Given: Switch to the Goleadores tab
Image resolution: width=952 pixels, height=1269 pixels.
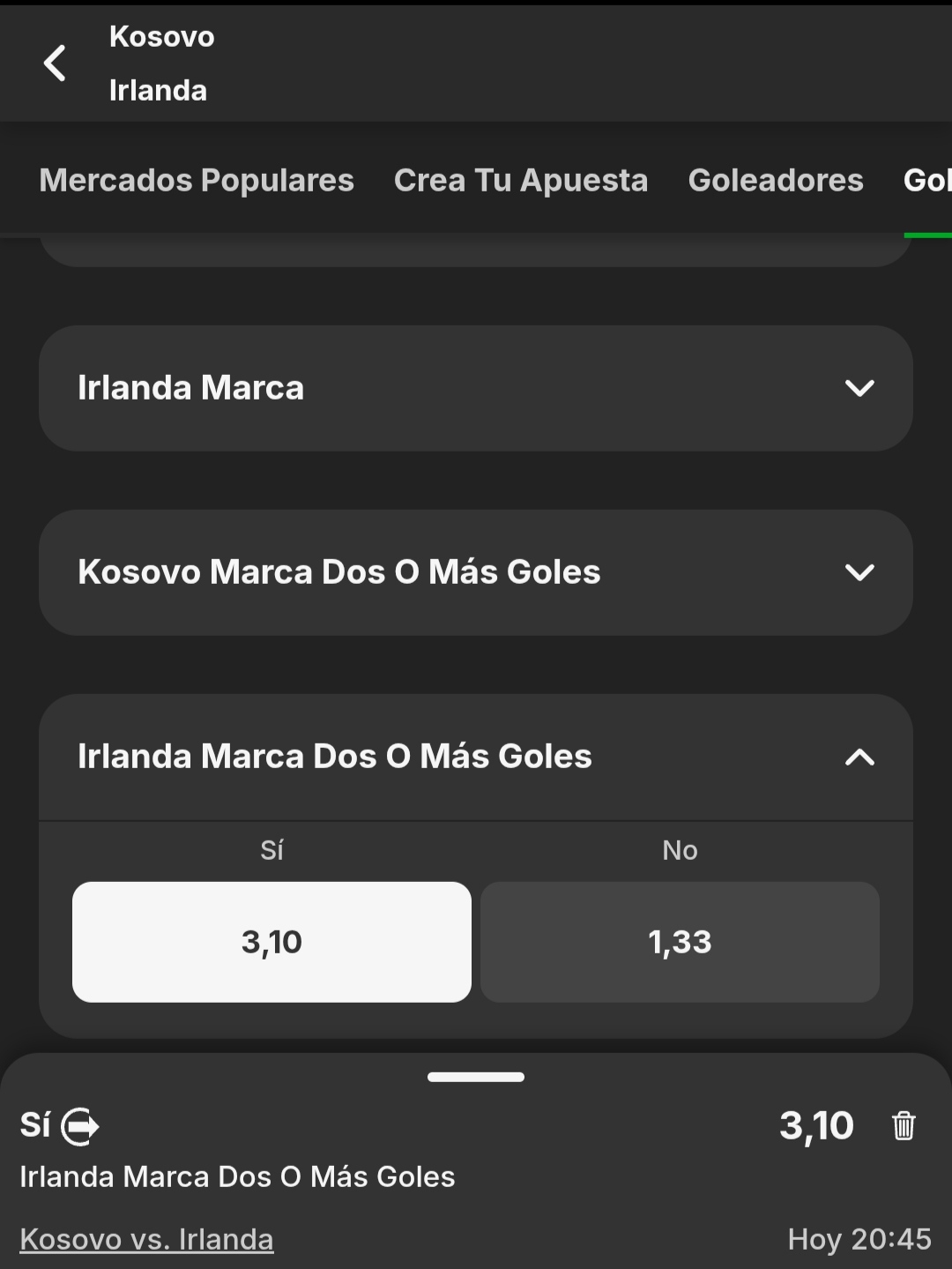Looking at the screenshot, I should (776, 180).
